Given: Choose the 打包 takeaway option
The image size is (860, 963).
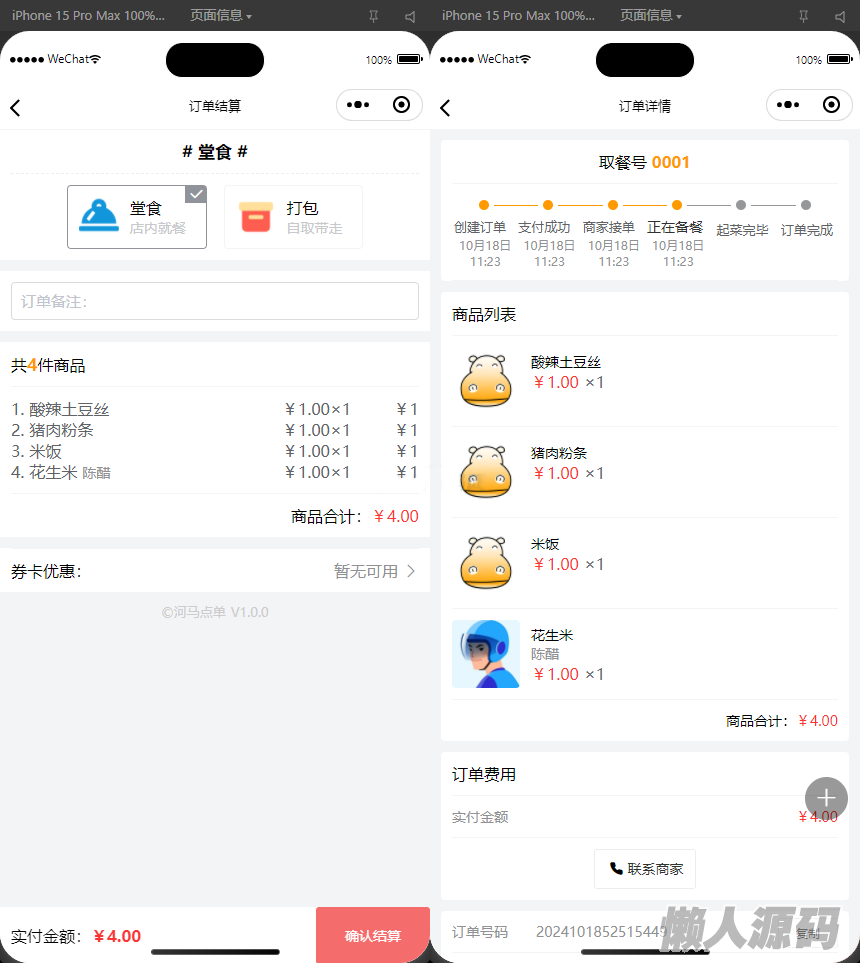Looking at the screenshot, I should [x=293, y=217].
